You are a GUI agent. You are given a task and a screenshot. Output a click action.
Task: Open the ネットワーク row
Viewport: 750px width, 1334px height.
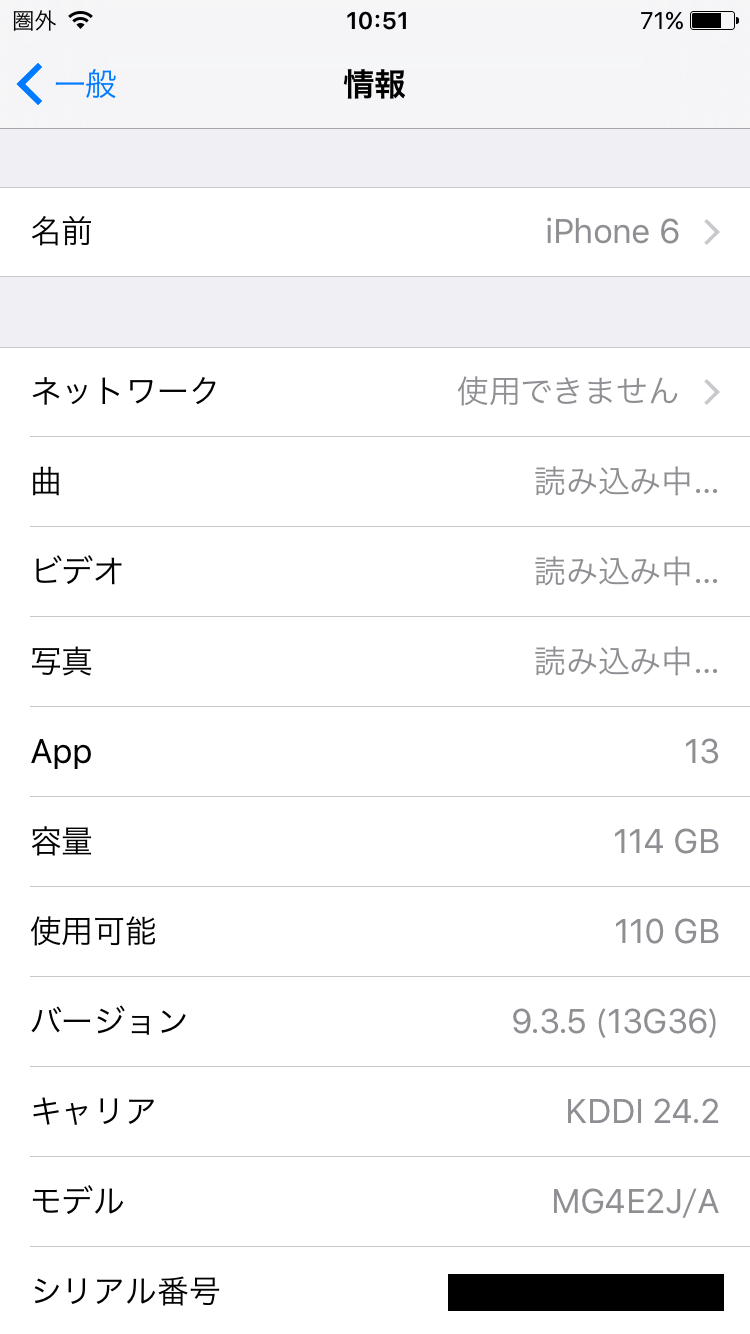[375, 392]
